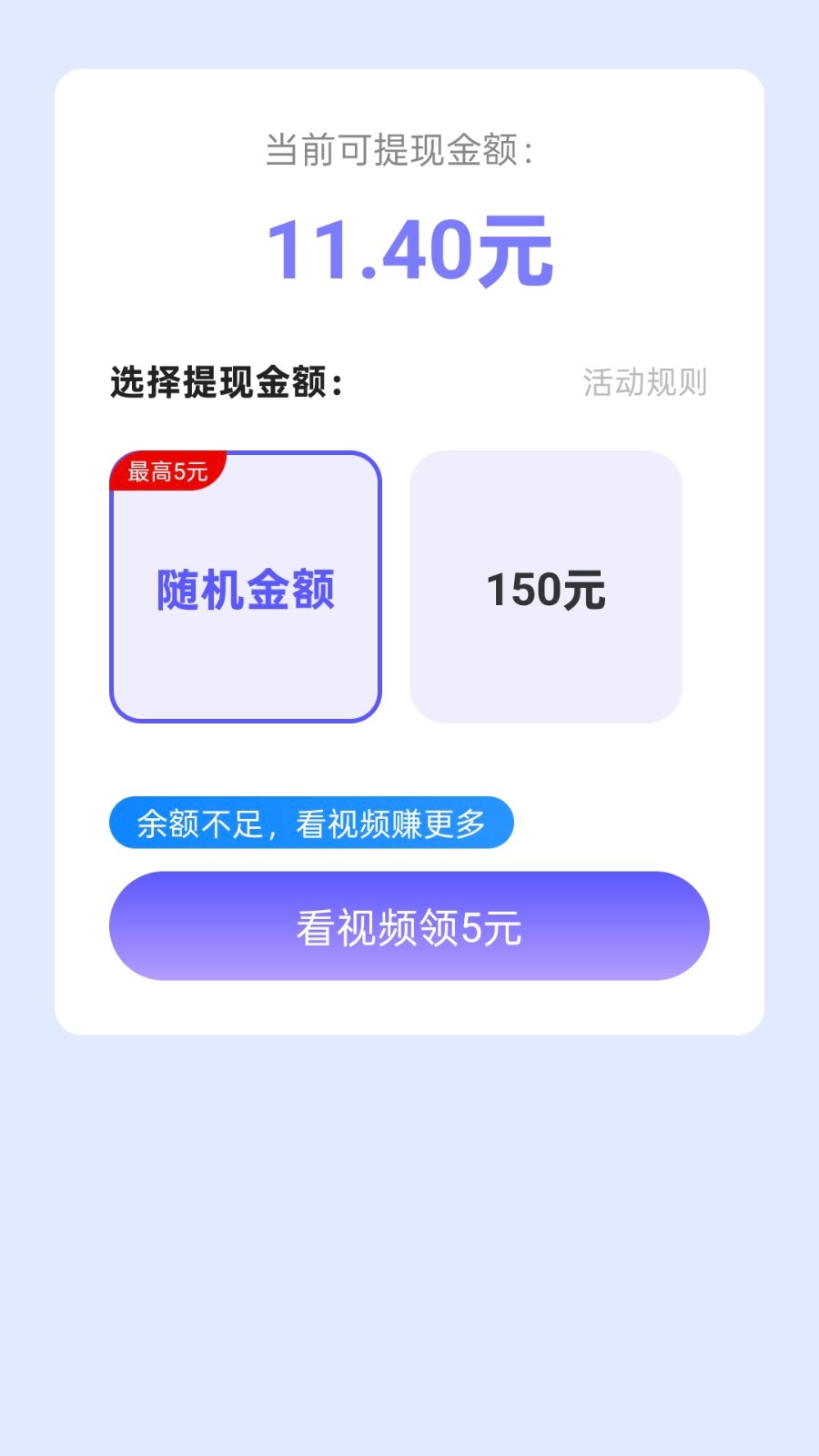Choose the 150元 withdrawal amount
819x1456 pixels.
click(x=546, y=587)
